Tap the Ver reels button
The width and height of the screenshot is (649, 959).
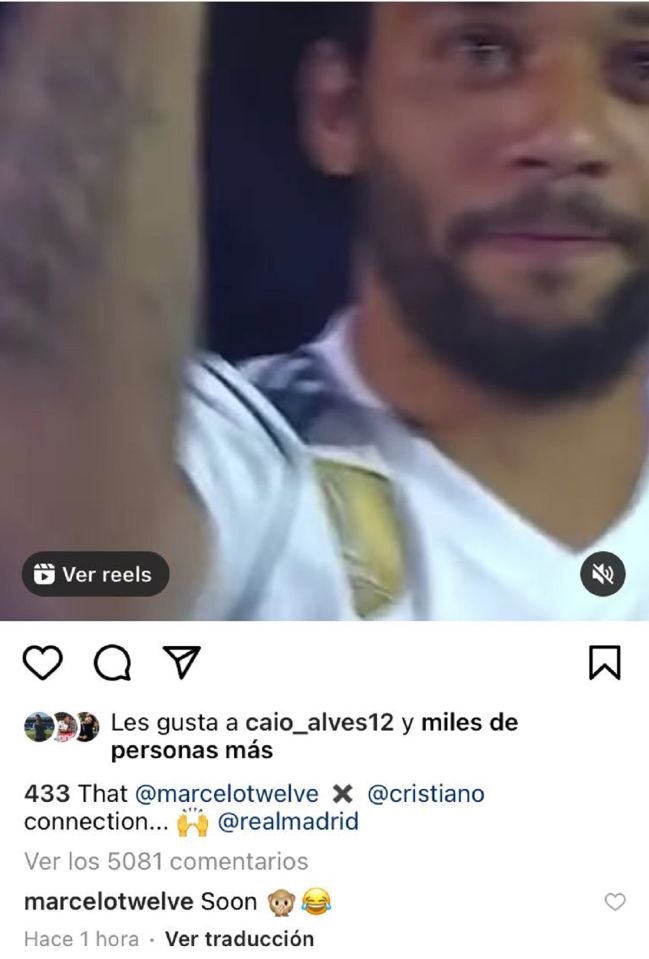click(95, 574)
